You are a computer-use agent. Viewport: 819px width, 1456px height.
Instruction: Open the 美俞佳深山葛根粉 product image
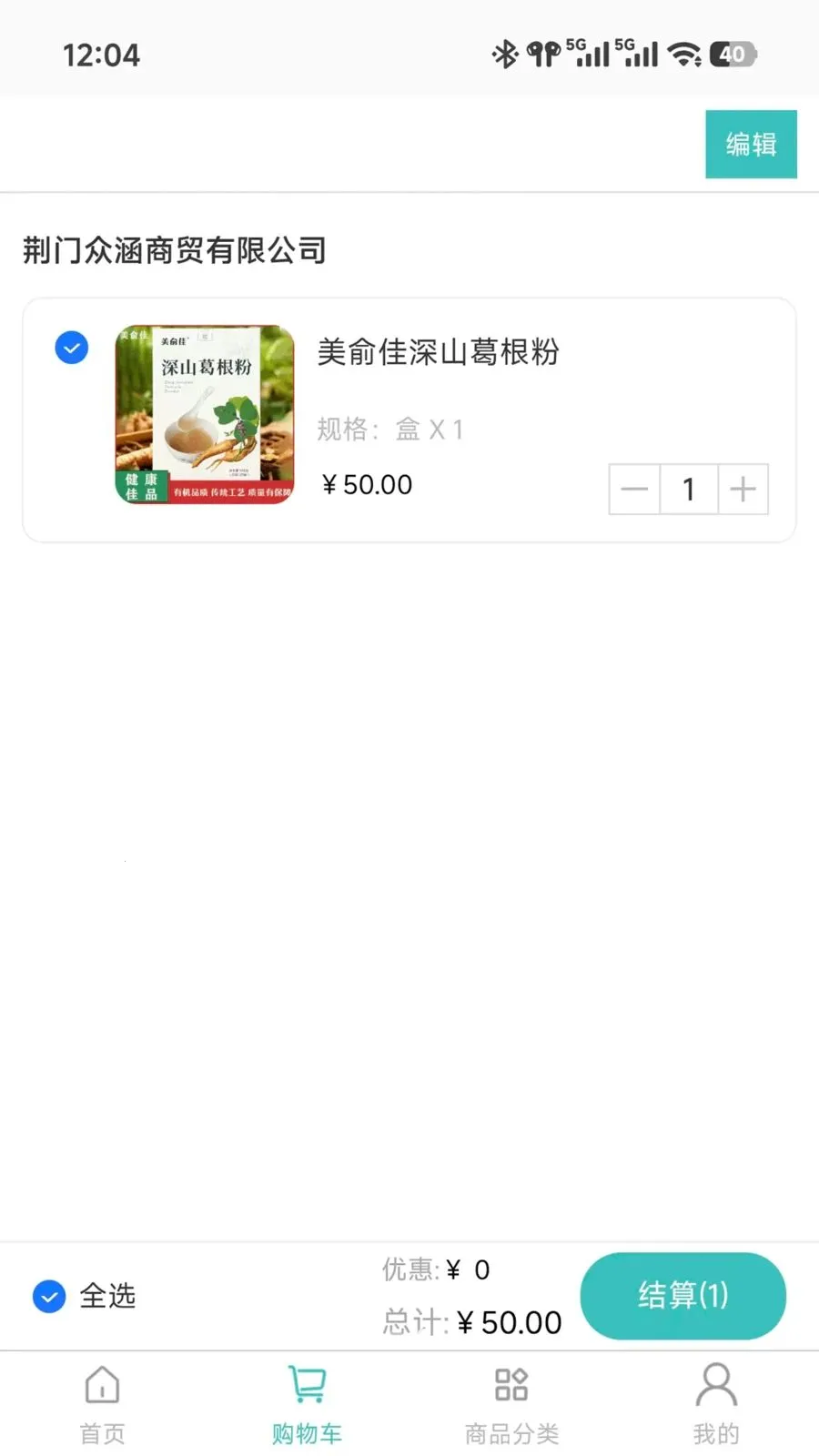pos(205,414)
